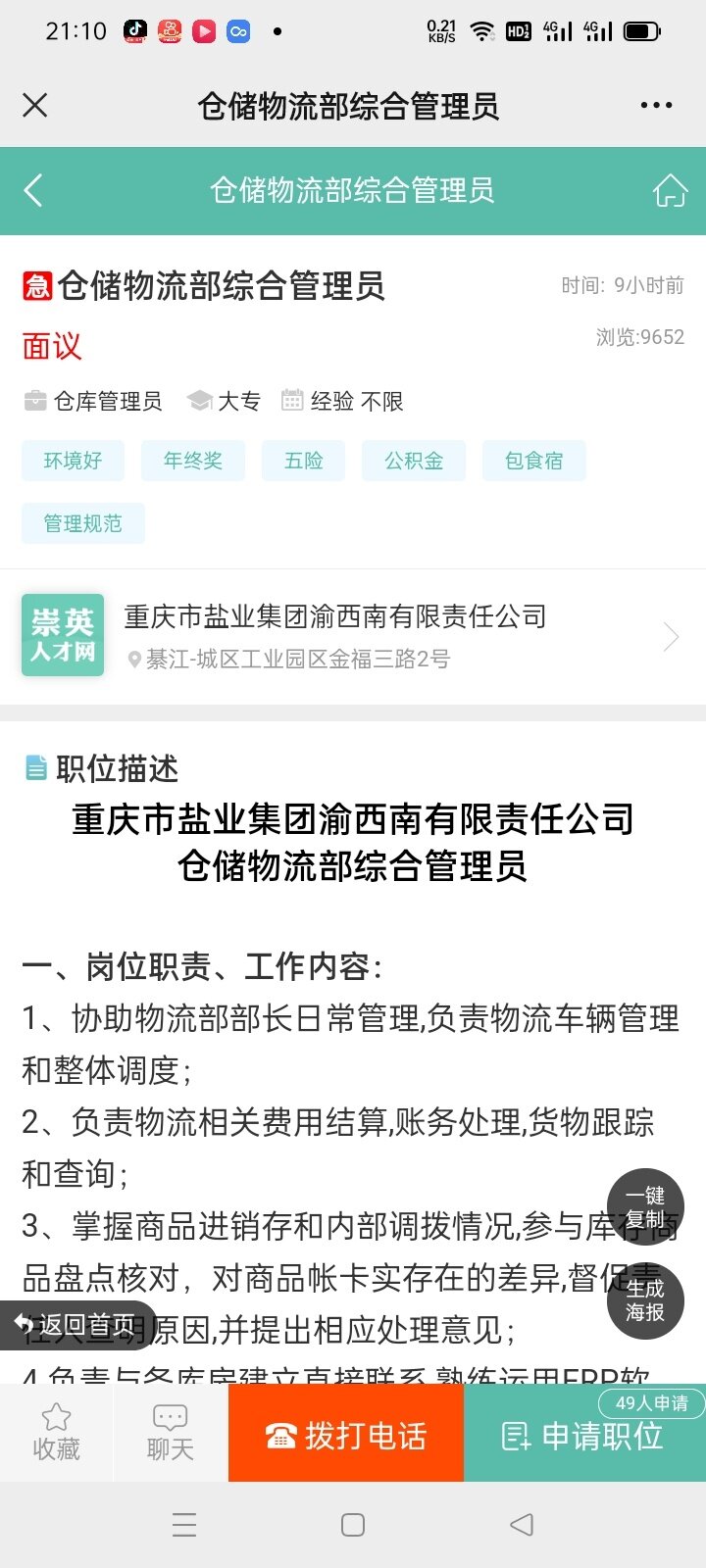Tap the system home button
706x1568 pixels.
pos(353,1525)
